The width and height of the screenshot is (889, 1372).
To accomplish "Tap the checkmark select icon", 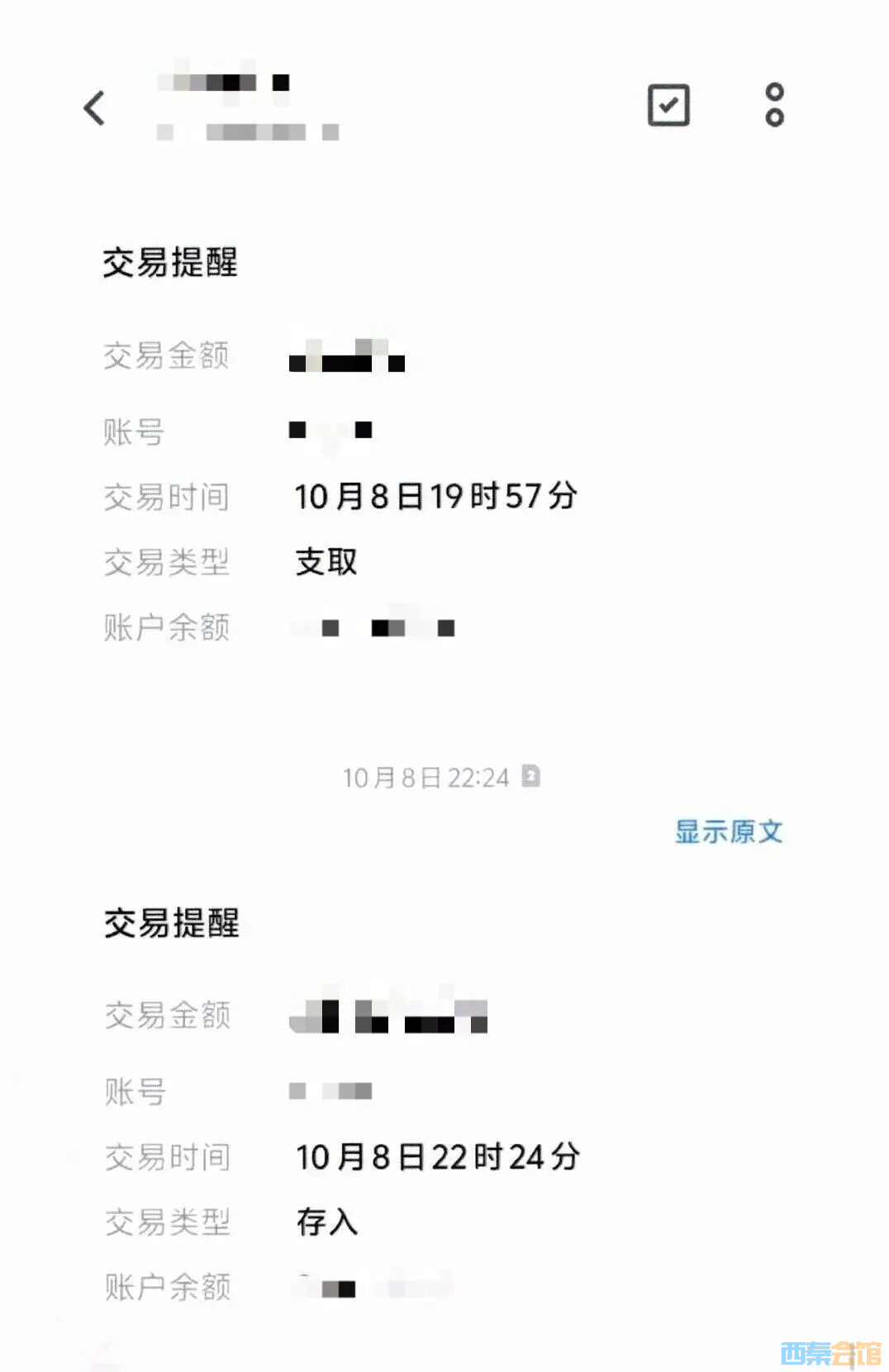I will click(668, 105).
